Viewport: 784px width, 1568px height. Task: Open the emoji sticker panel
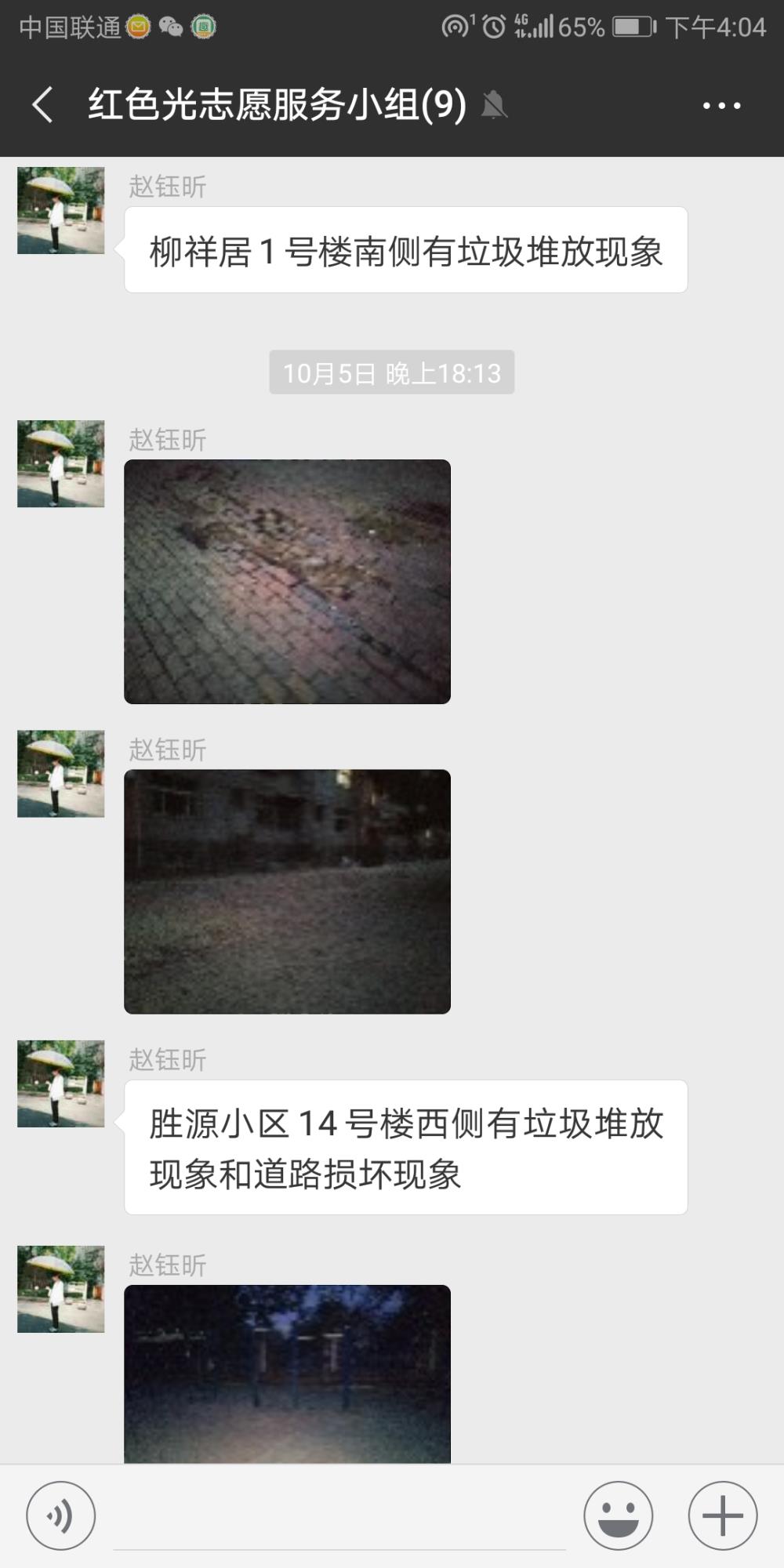[619, 1516]
